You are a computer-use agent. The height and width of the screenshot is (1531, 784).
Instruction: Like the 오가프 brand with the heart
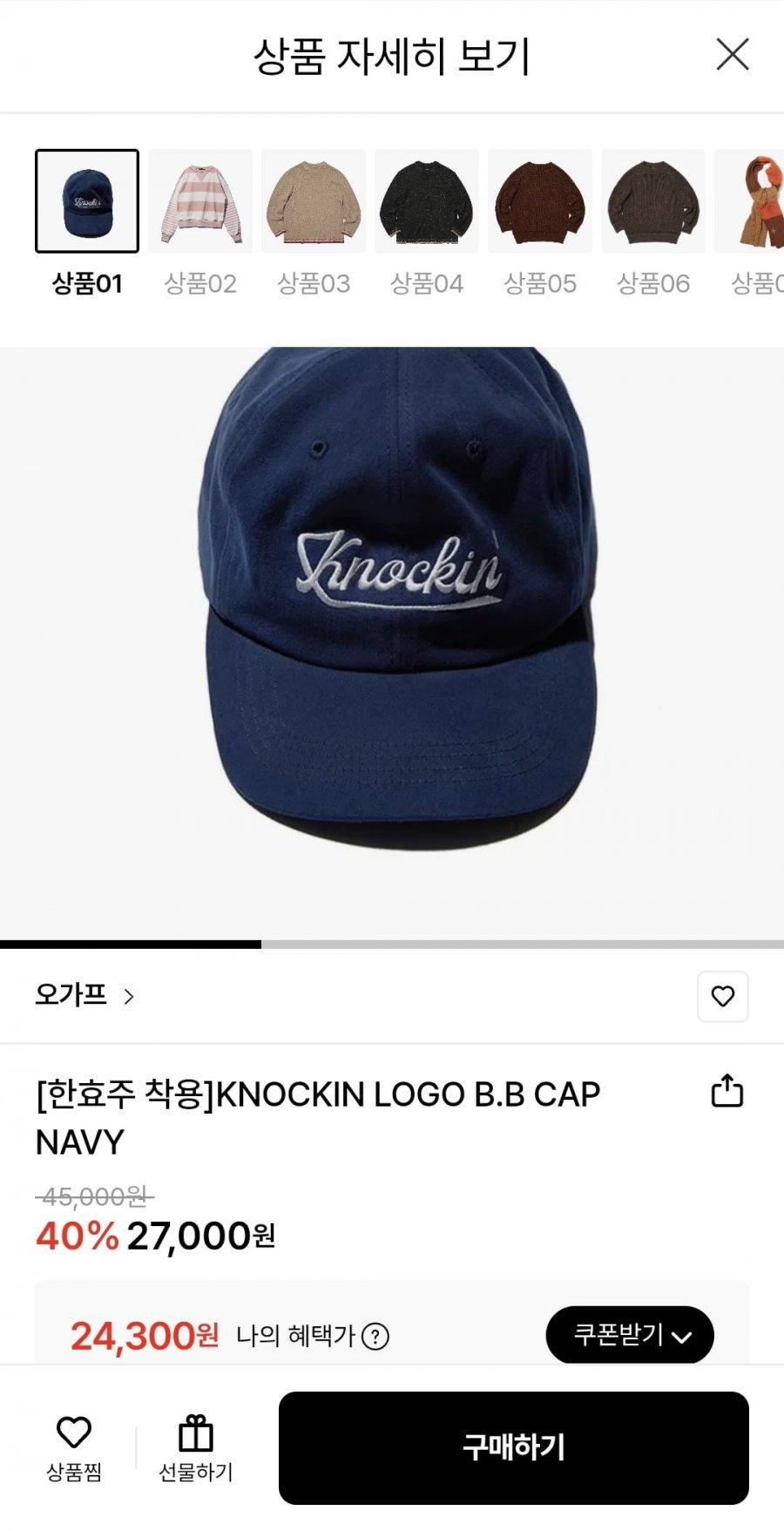[723, 996]
